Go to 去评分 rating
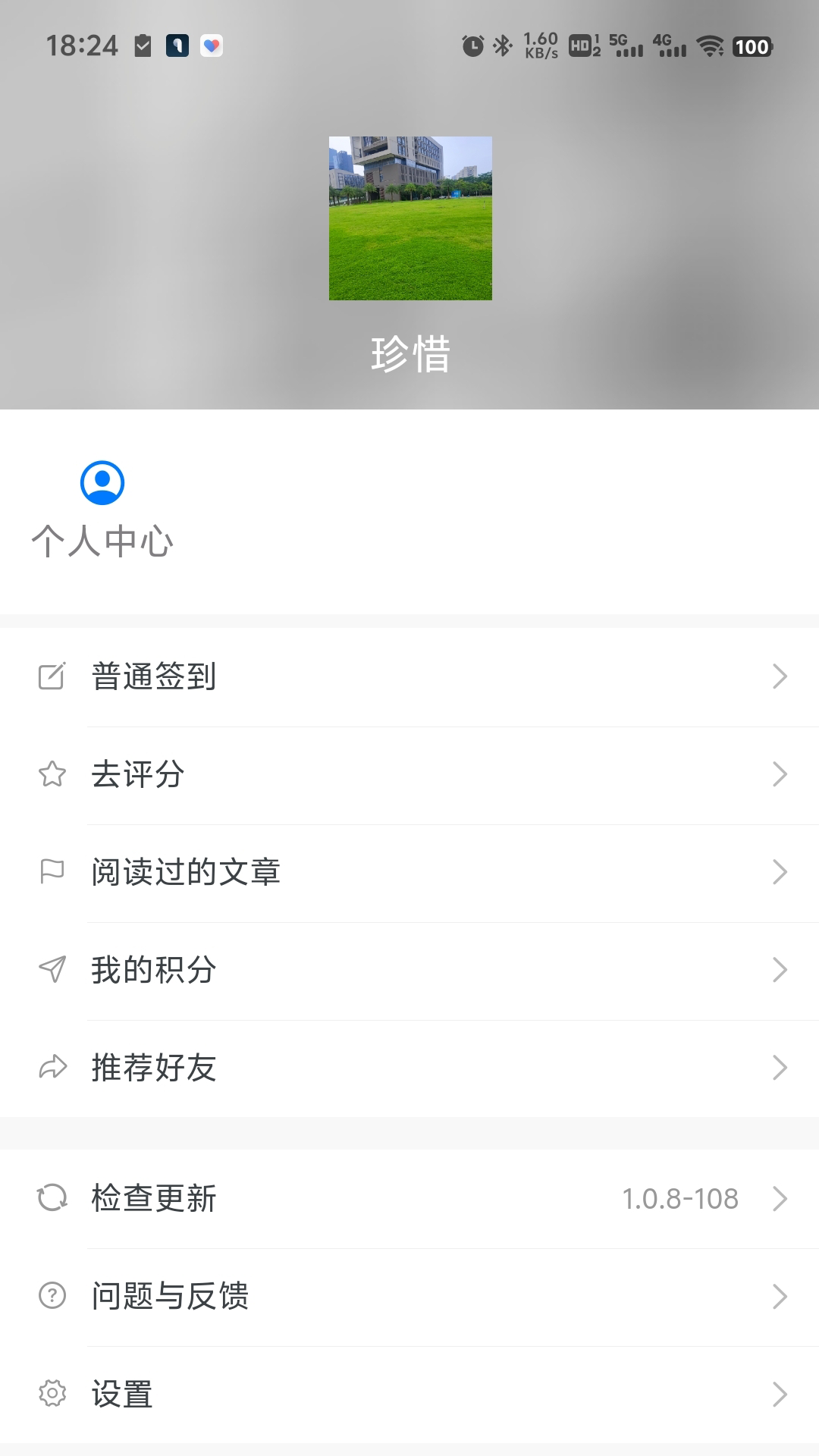 (409, 774)
